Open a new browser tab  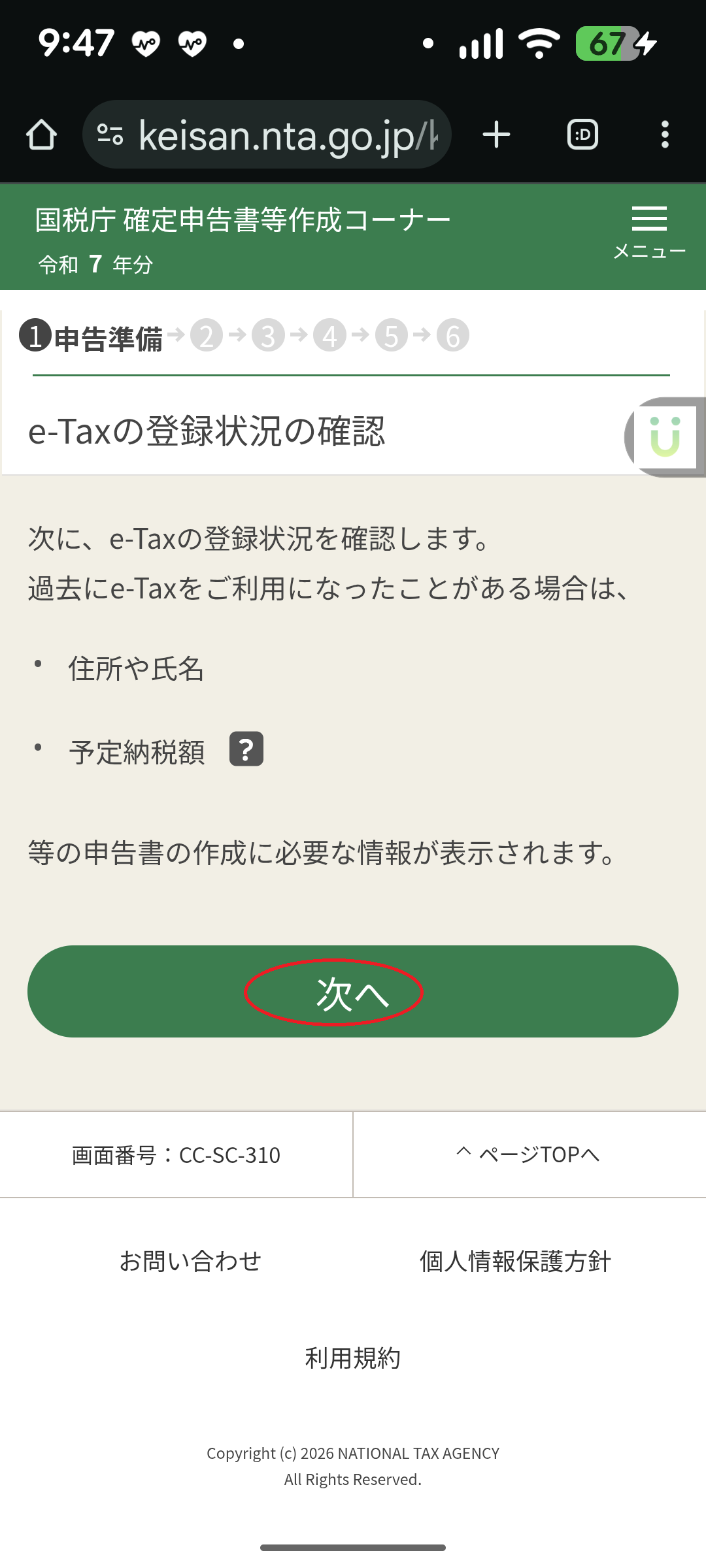pyautogui.click(x=496, y=135)
